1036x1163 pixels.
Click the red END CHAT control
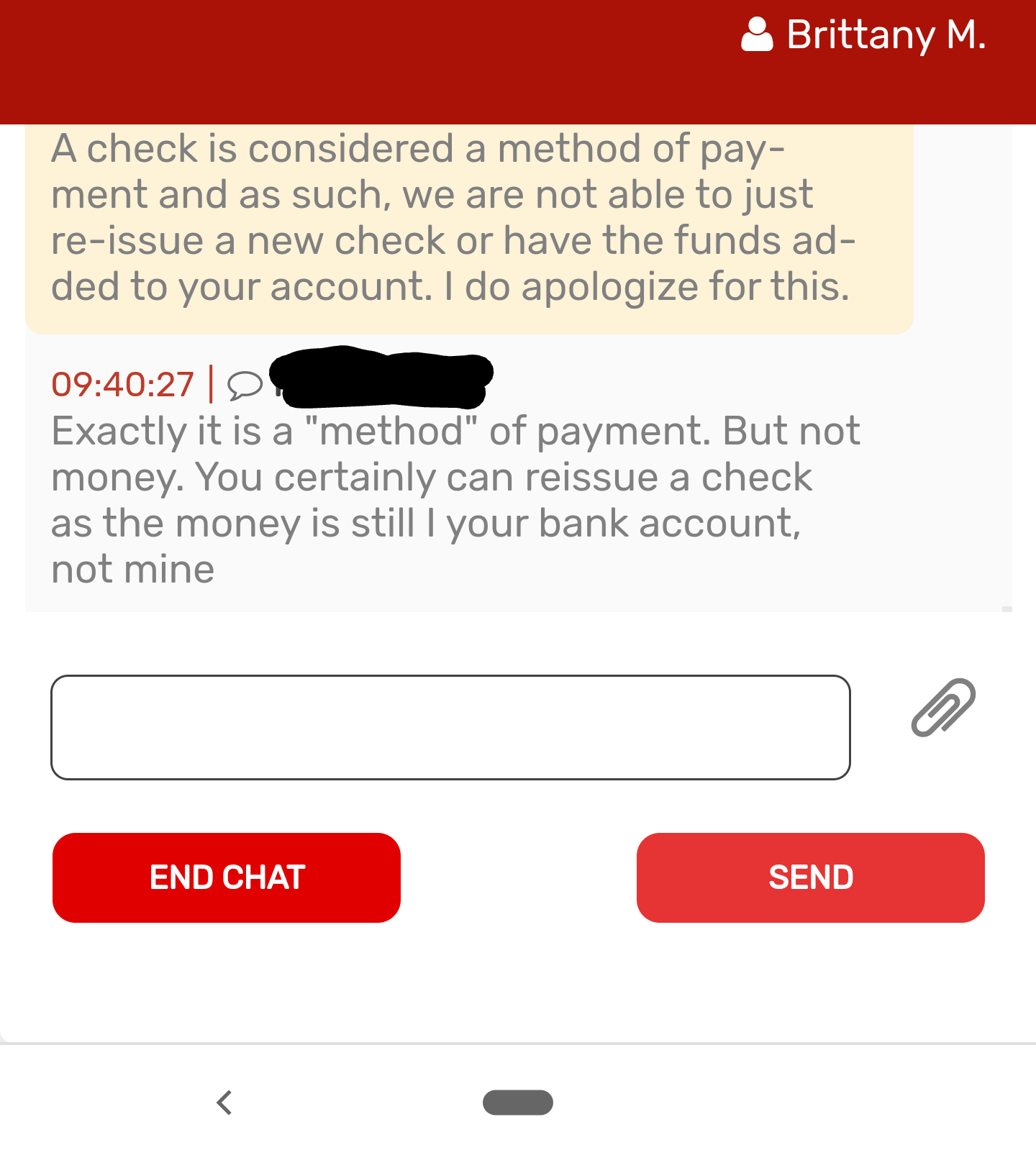point(226,877)
